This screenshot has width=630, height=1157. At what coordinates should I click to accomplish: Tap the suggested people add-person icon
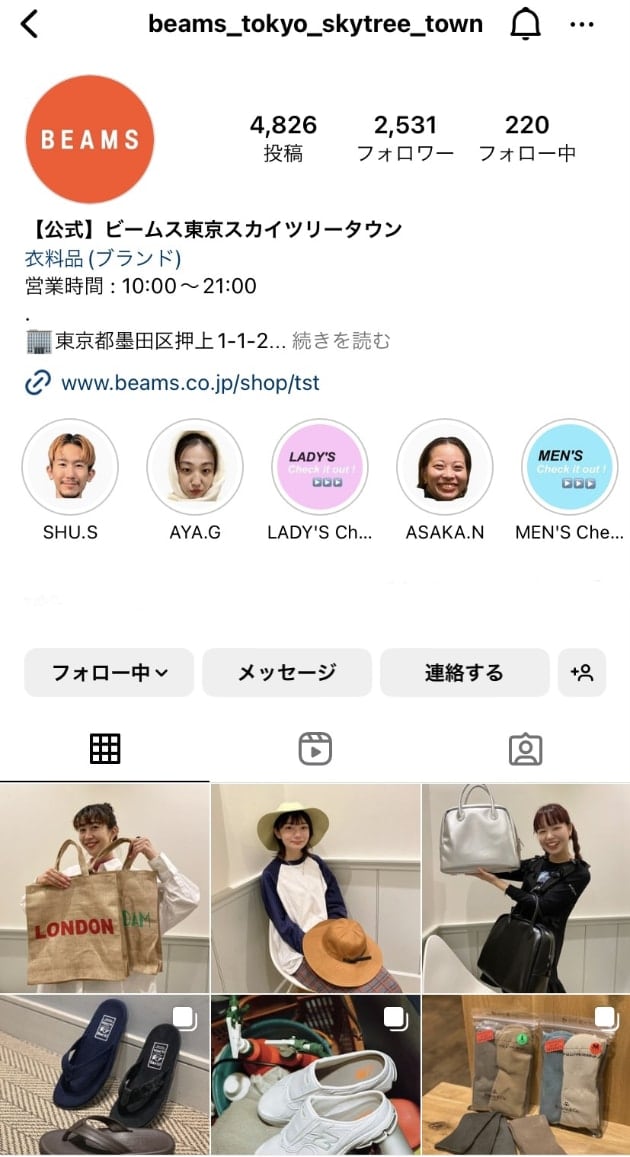pyautogui.click(x=582, y=673)
